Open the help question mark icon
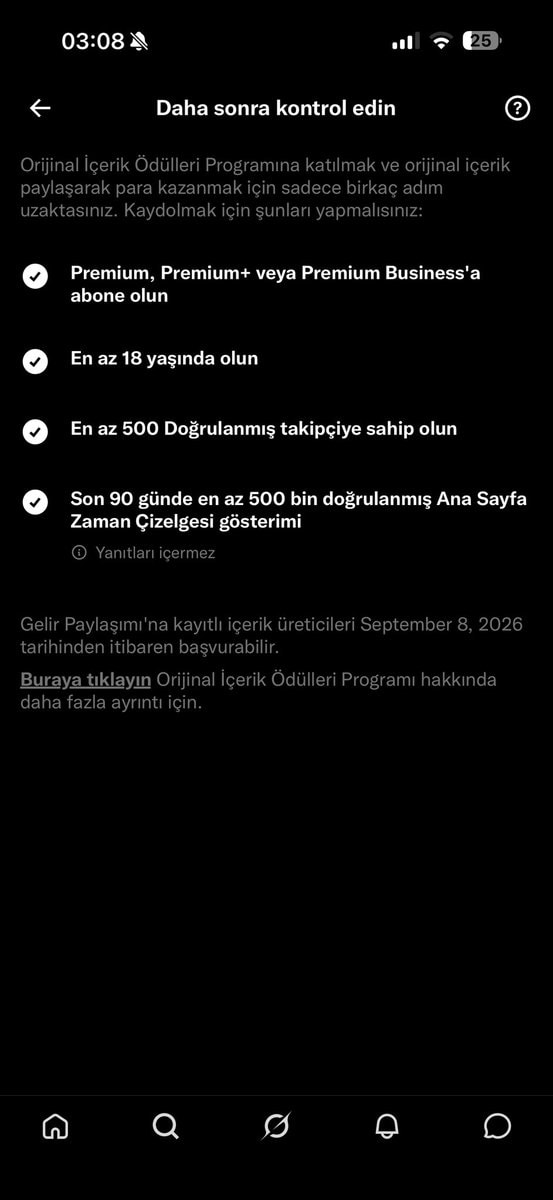This screenshot has height=1200, width=553. pyautogui.click(x=517, y=108)
